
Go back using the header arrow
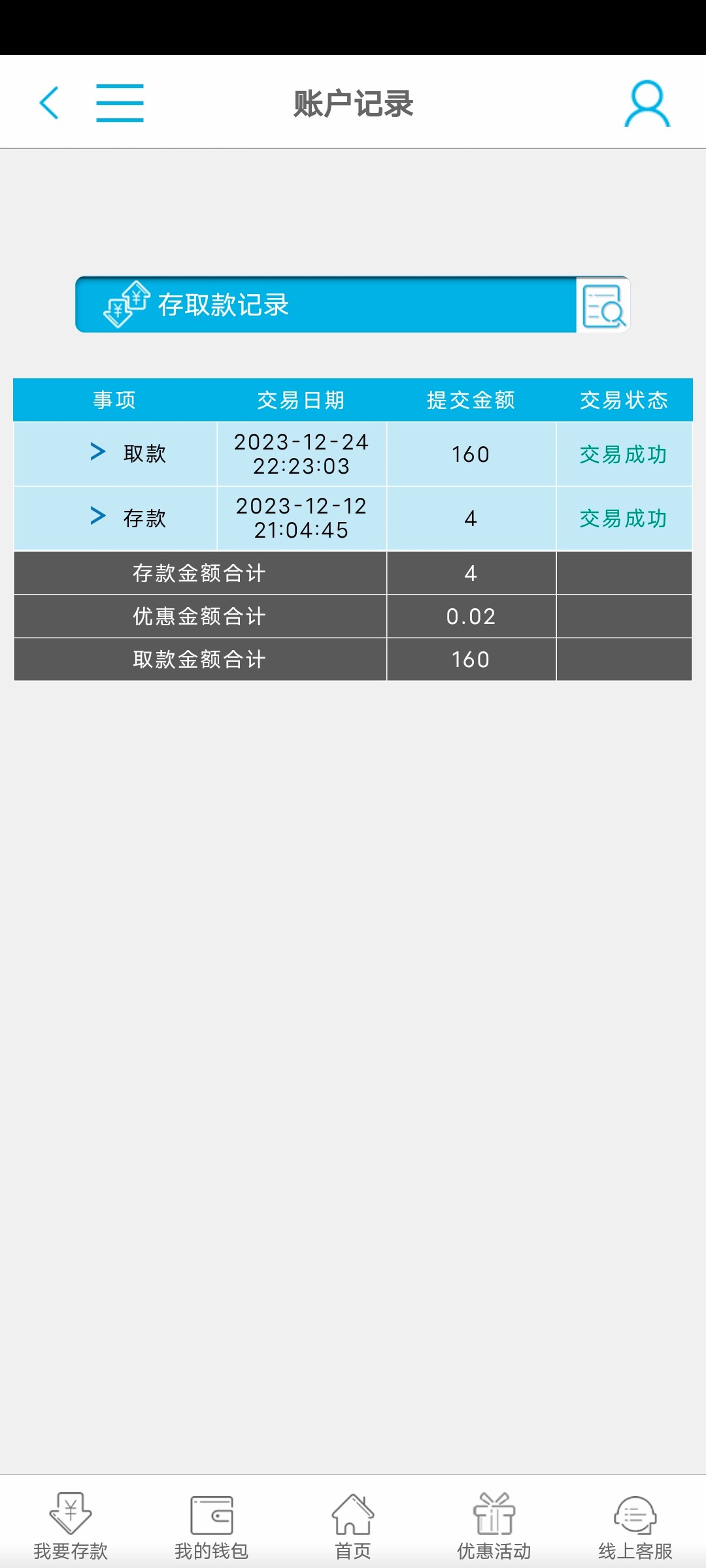(49, 103)
